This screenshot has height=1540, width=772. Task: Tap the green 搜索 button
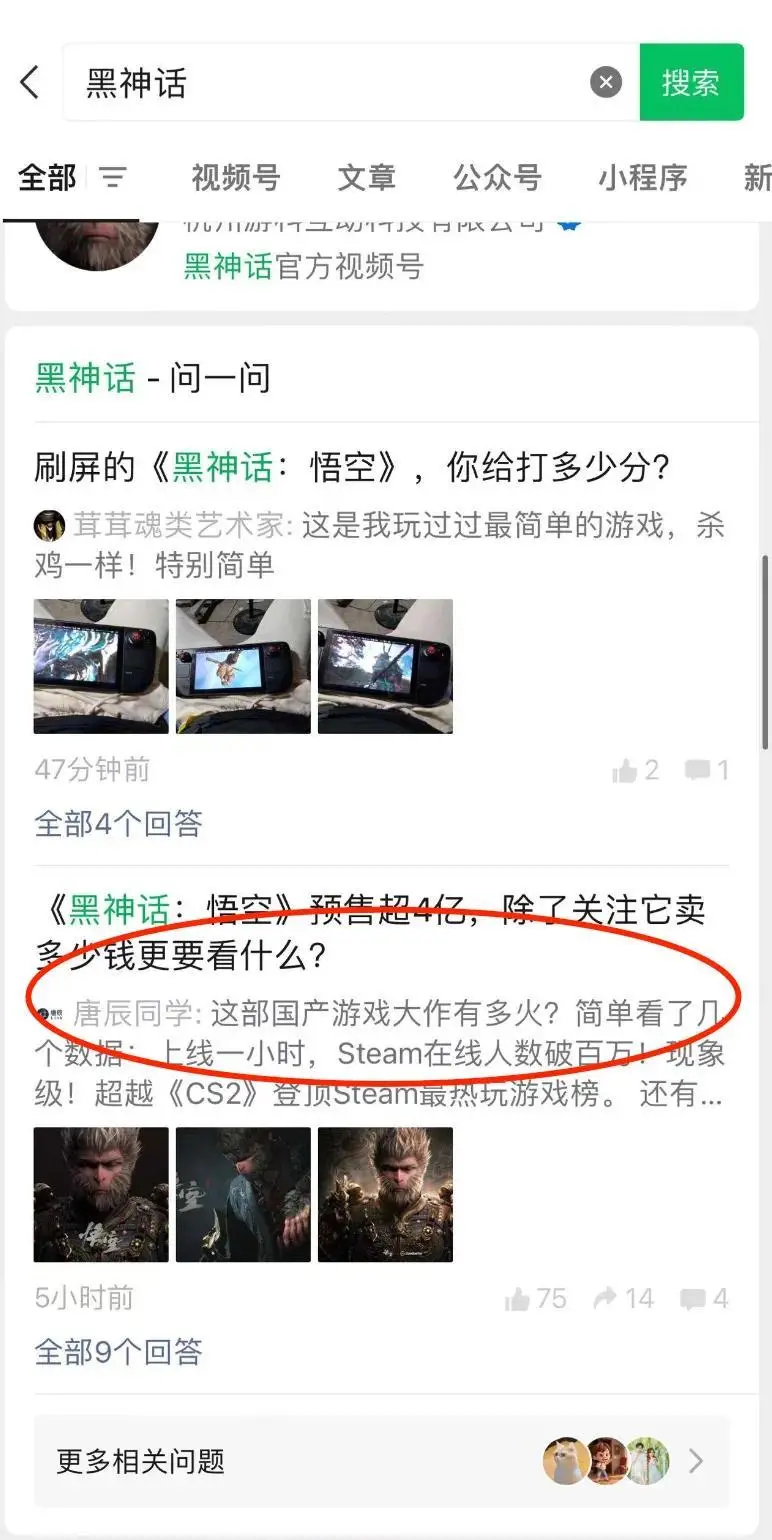(x=691, y=82)
